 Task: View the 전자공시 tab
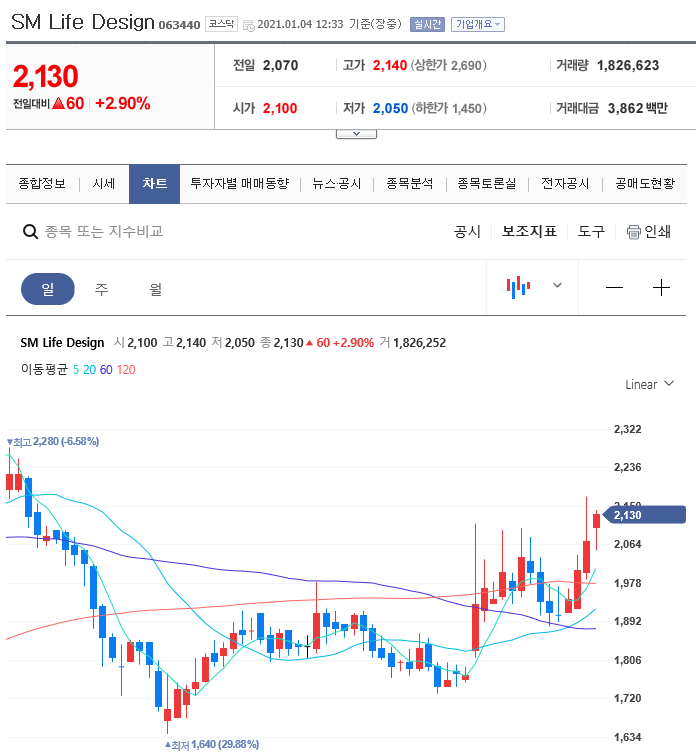[566, 184]
